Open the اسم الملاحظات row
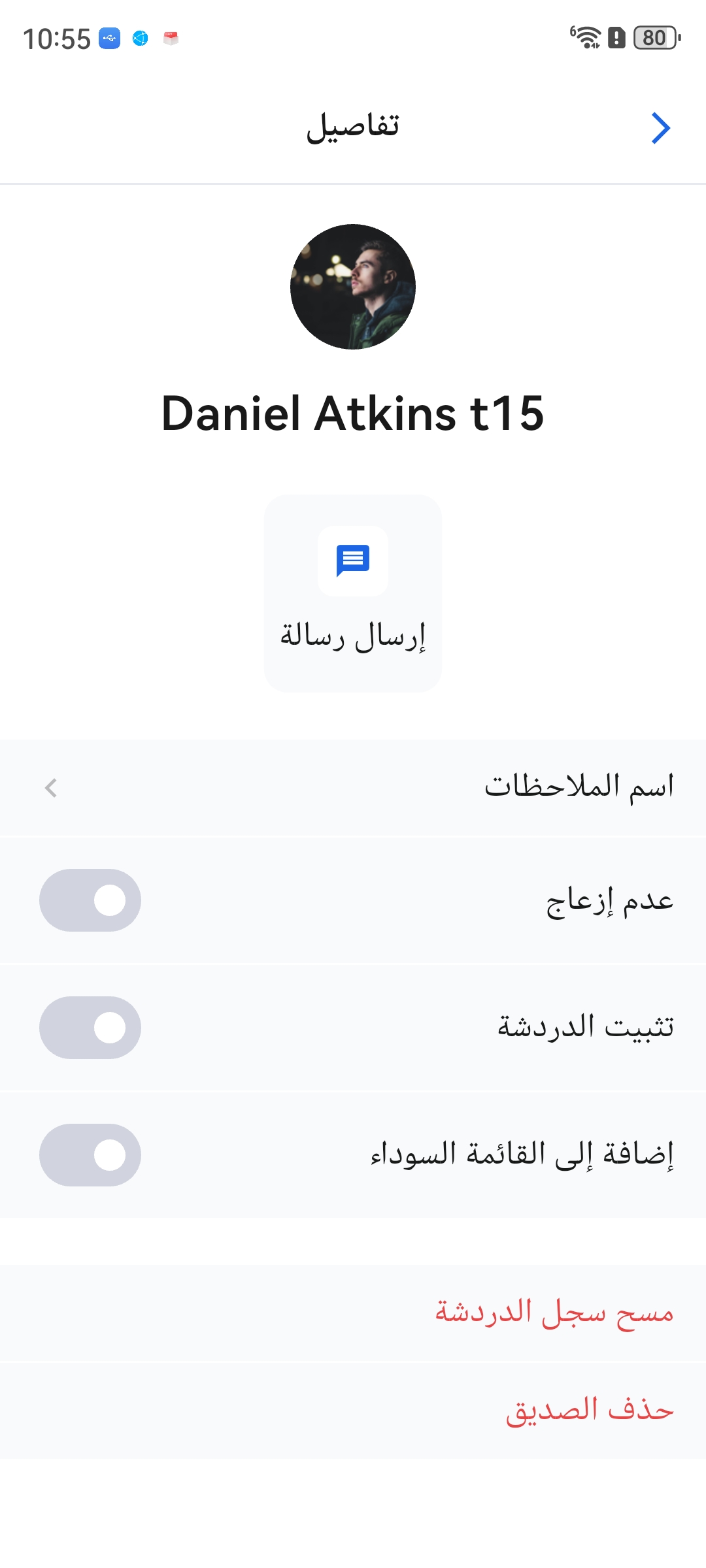 click(353, 787)
